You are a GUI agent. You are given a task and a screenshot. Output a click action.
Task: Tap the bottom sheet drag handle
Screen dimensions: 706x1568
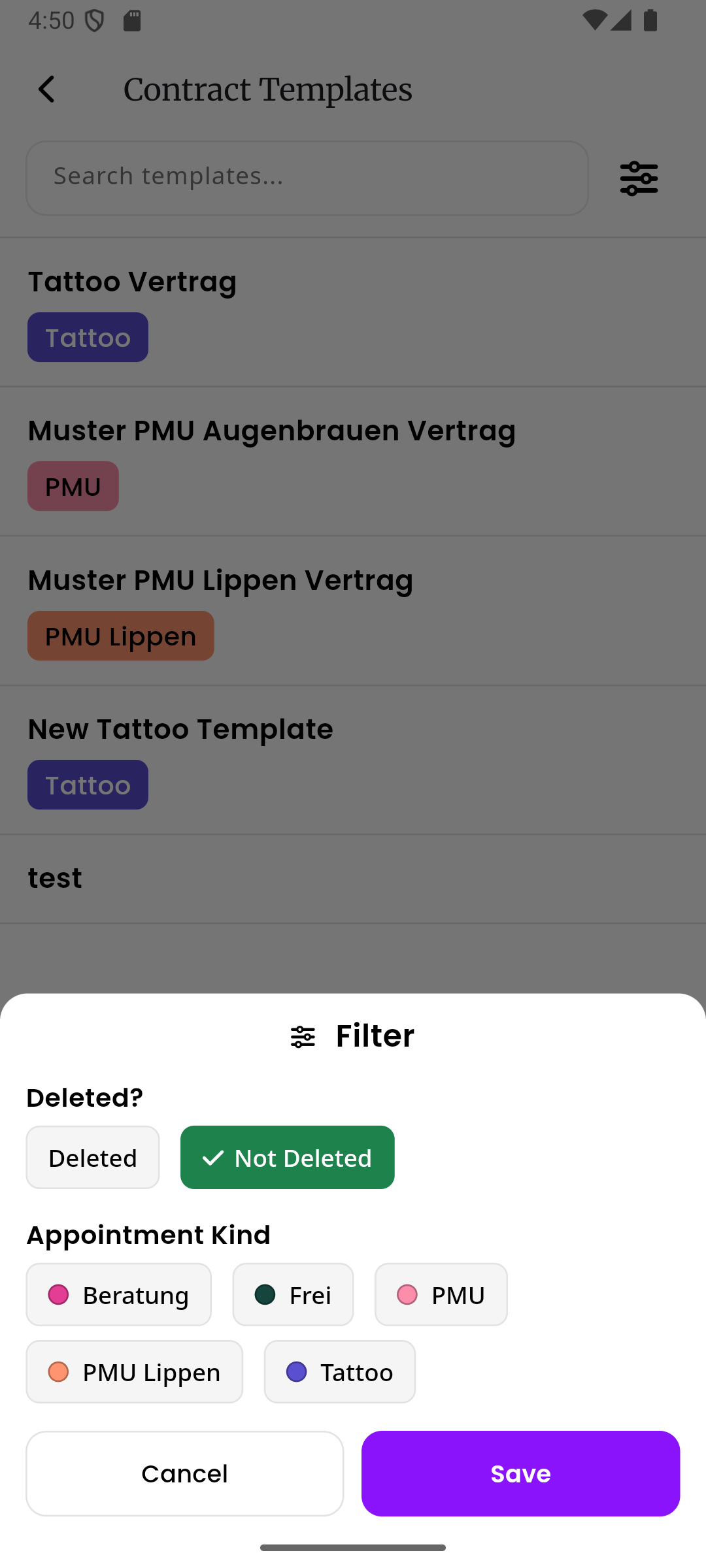tap(353, 1546)
